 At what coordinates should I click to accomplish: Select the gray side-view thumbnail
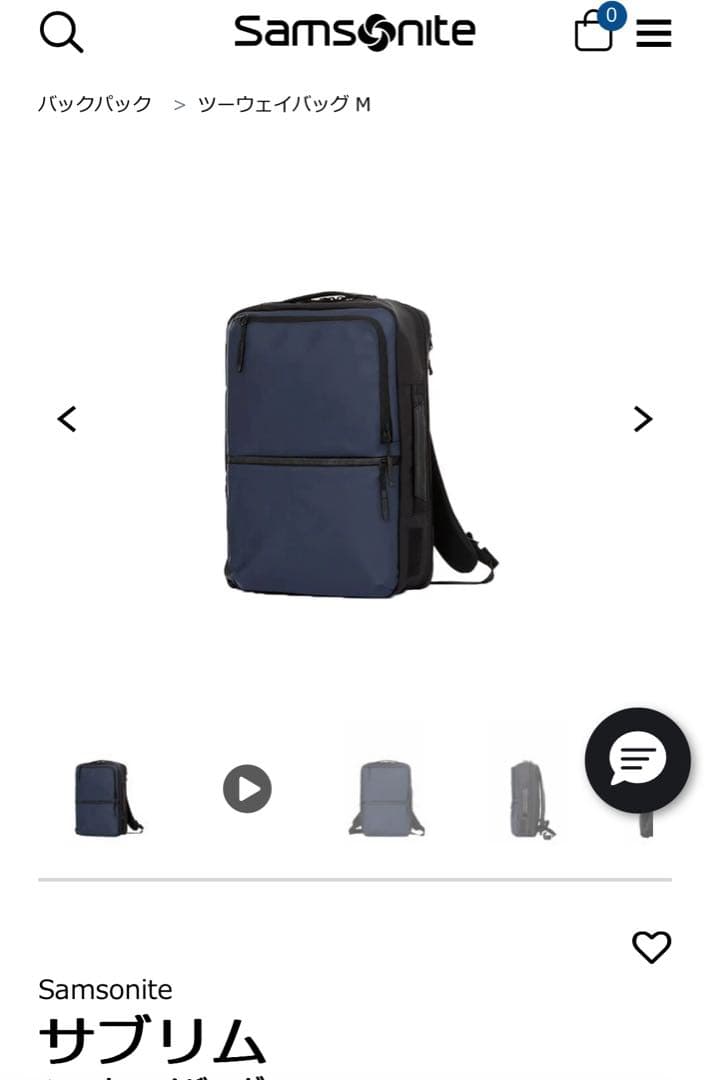coord(530,799)
